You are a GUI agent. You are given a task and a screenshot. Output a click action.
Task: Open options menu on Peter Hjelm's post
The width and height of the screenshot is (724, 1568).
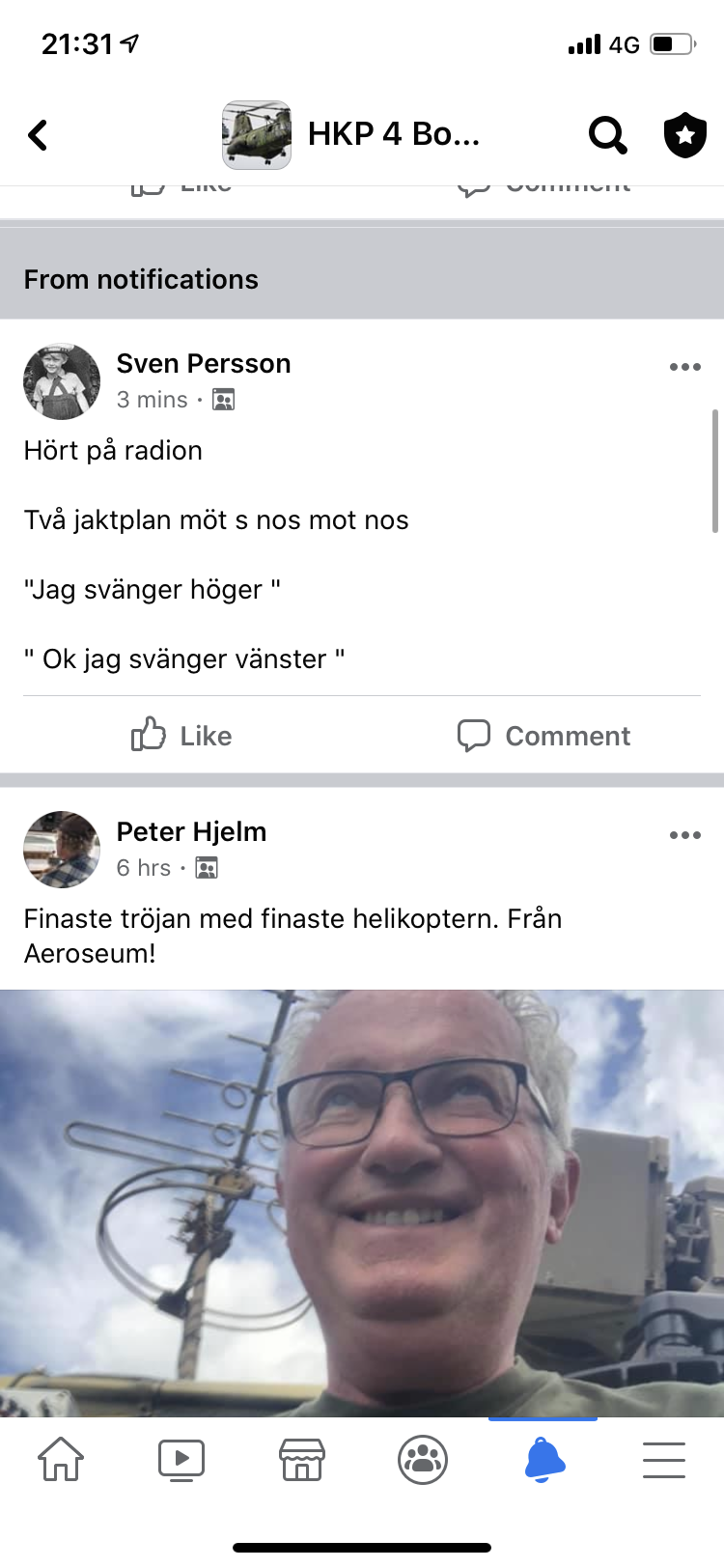(x=684, y=835)
